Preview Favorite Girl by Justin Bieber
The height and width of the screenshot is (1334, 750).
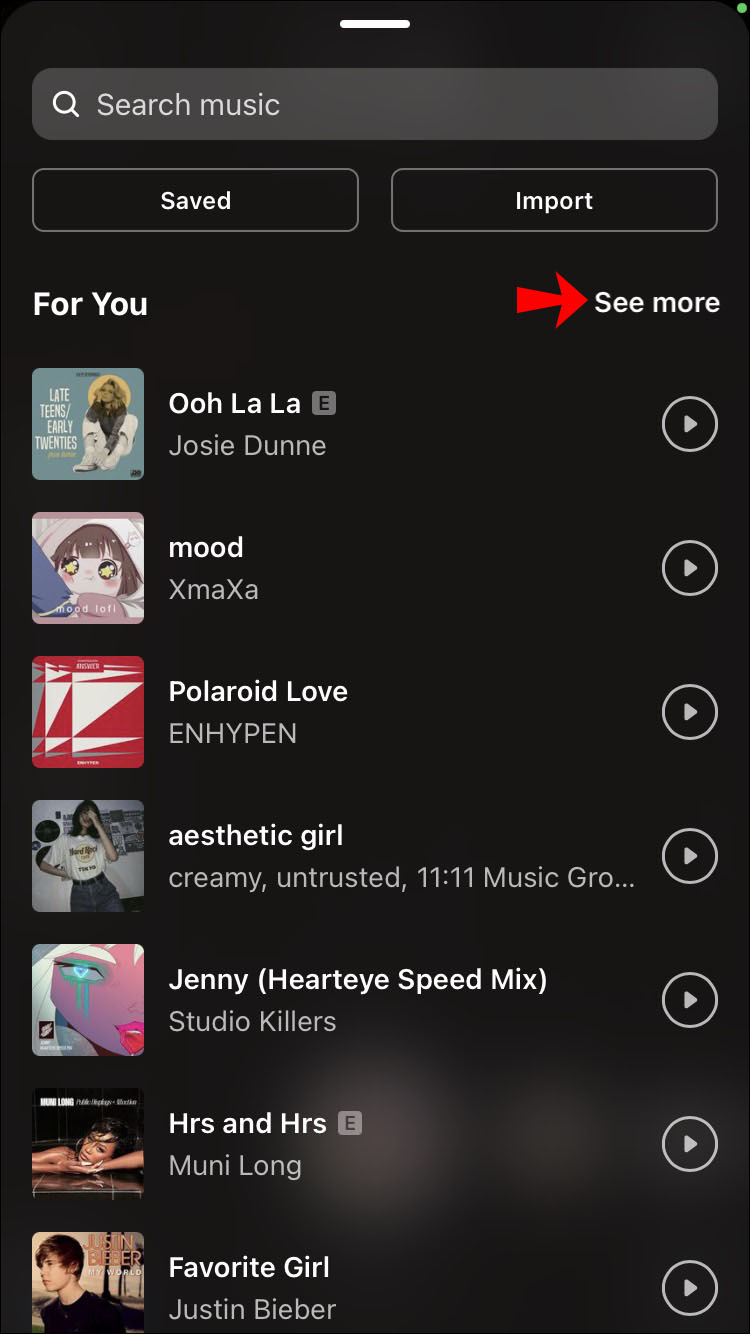(x=690, y=1286)
